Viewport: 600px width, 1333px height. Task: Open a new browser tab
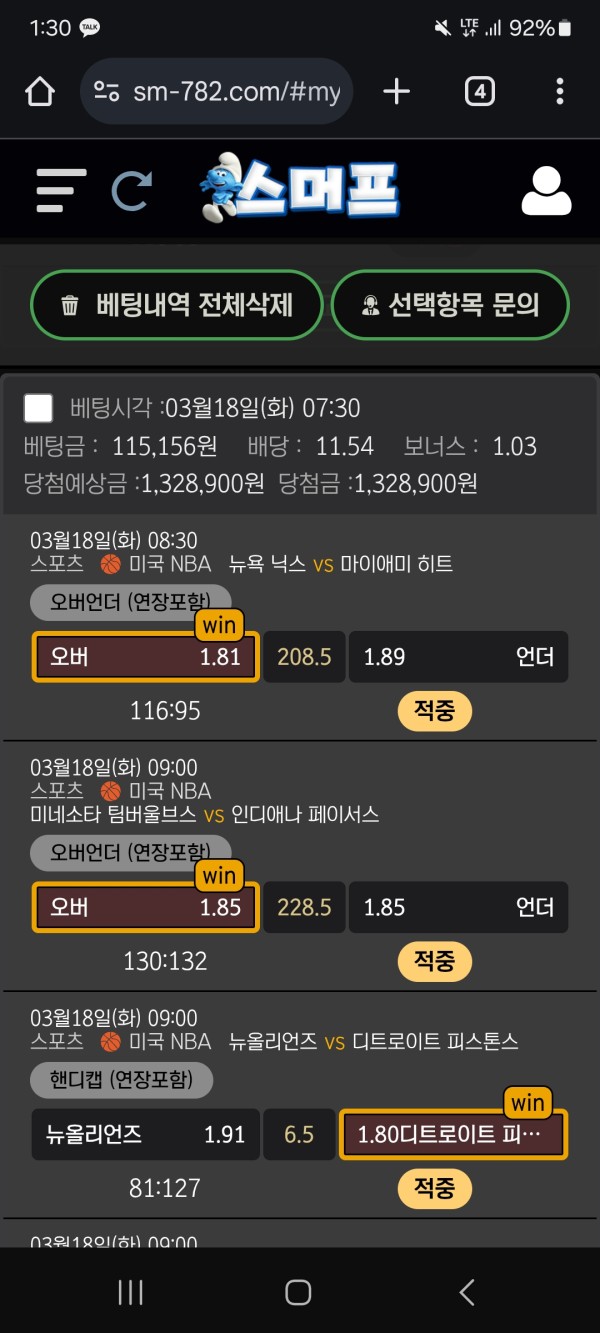[397, 92]
